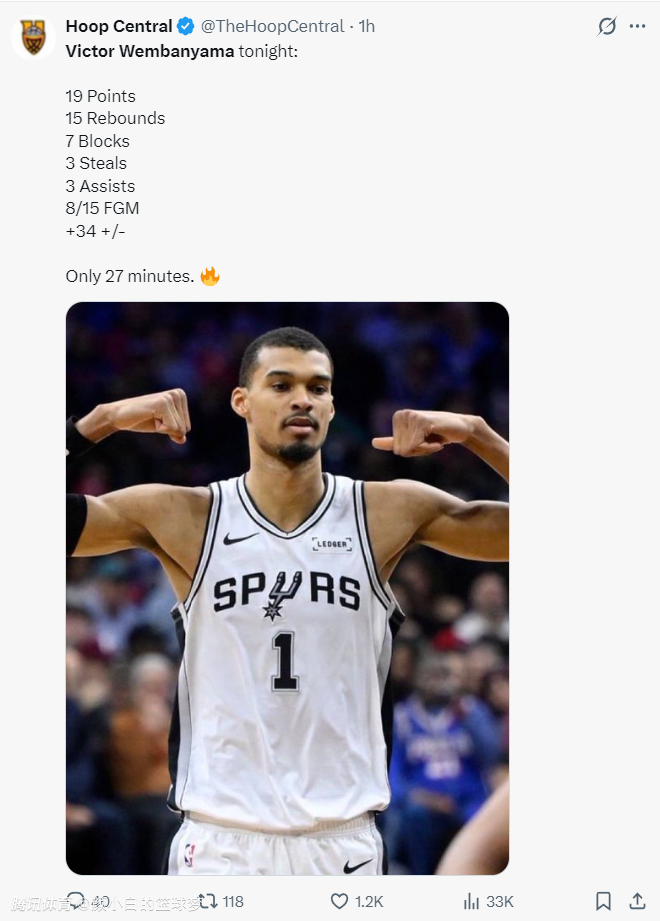Screen dimensions: 660x921
Task: Reply to the Hoop Central post
Action: coord(77,900)
